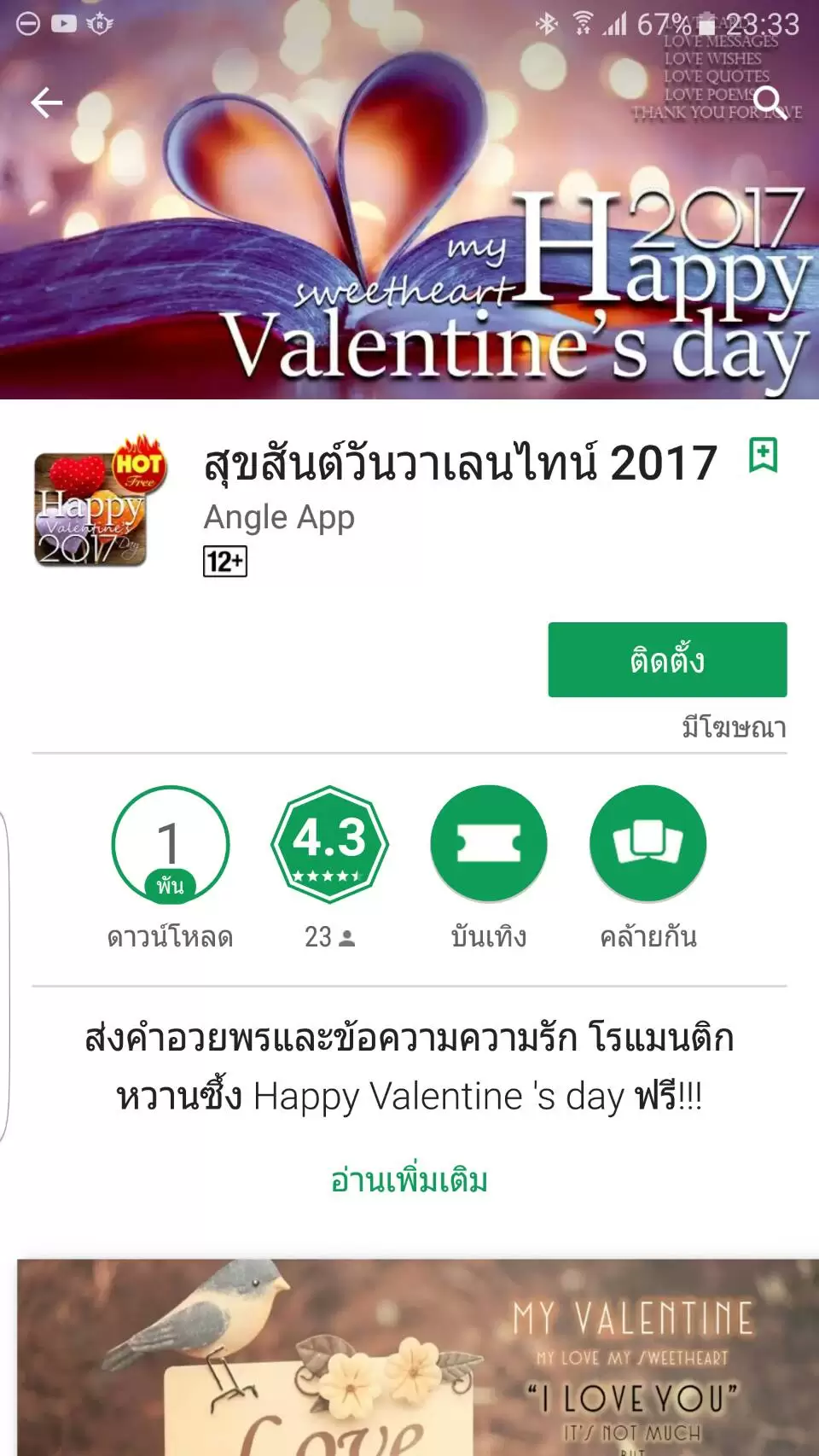Add app to wishlist bookmark
Screen dimensions: 819x1456
pos(763,455)
